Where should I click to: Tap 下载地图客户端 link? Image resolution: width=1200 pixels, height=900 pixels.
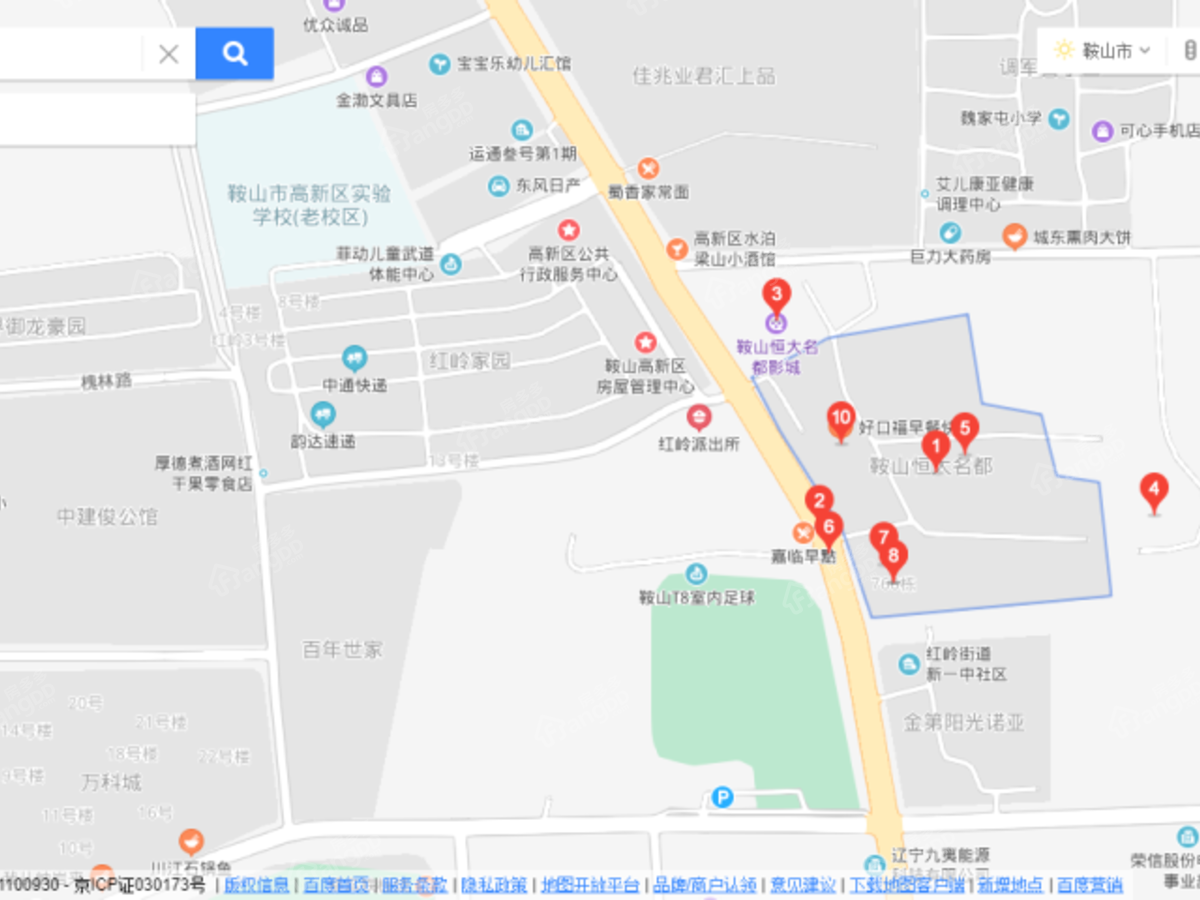[x=907, y=885]
